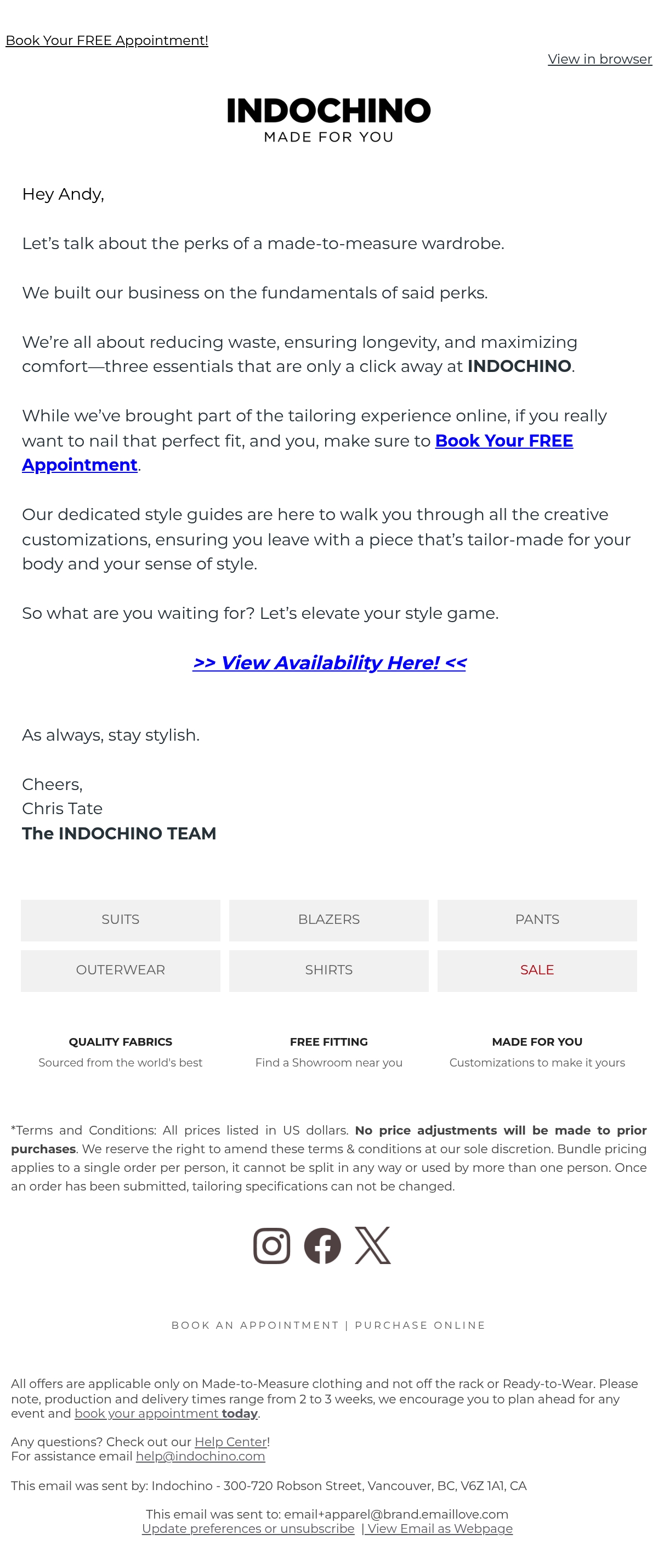Open Indochino's Instagram page
Image resolution: width=658 pixels, height=1568 pixels.
point(271,1245)
